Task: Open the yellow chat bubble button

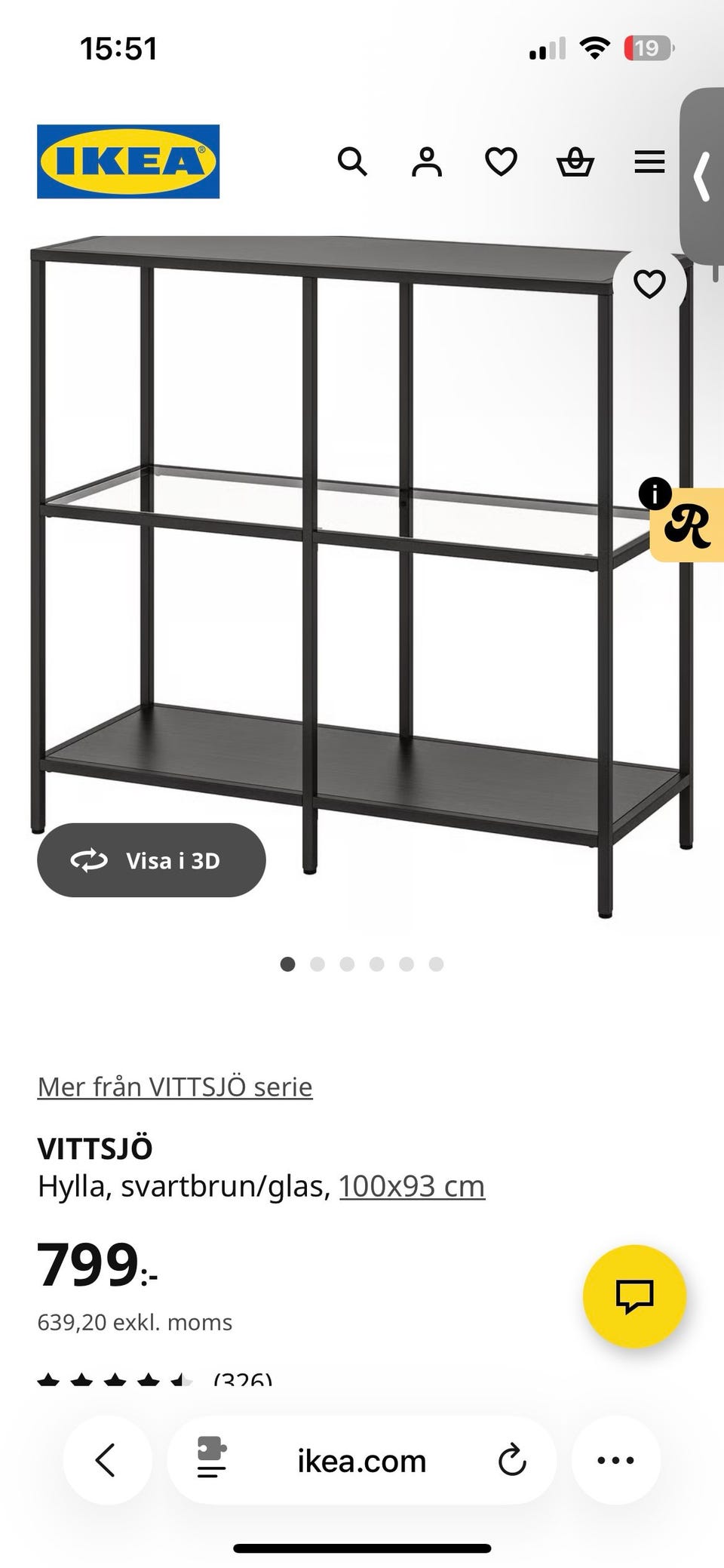Action: click(x=634, y=1296)
